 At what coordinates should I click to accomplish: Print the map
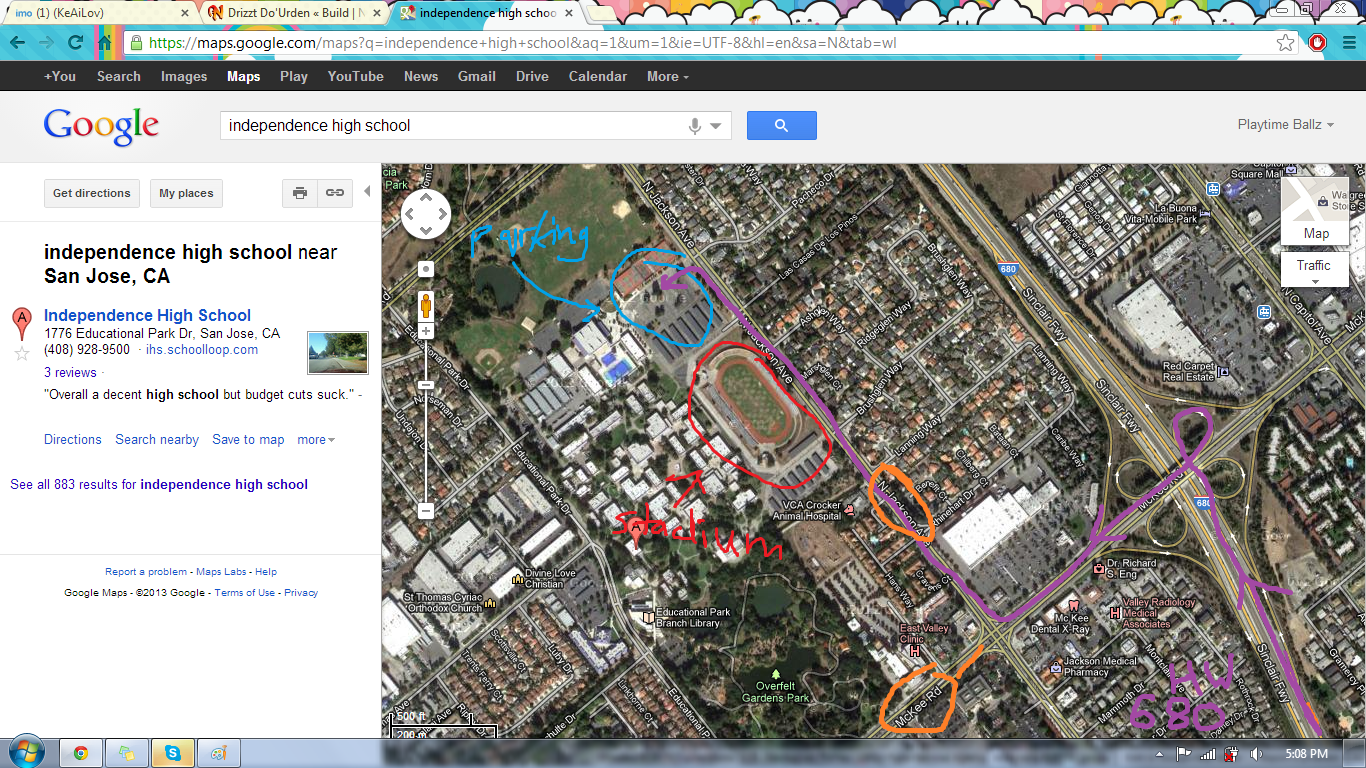pyautogui.click(x=300, y=193)
